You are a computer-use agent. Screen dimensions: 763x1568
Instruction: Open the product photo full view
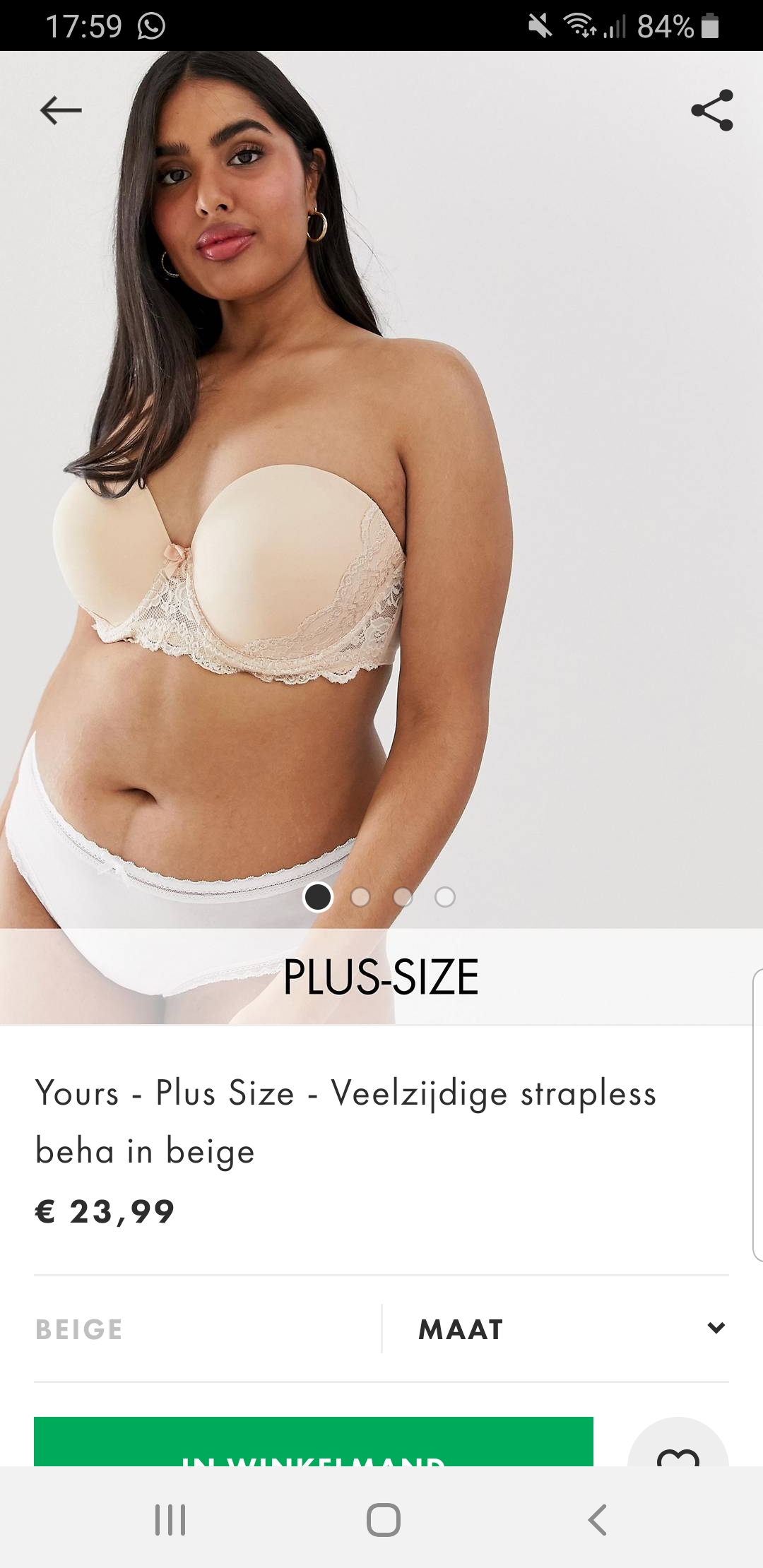tap(381, 487)
